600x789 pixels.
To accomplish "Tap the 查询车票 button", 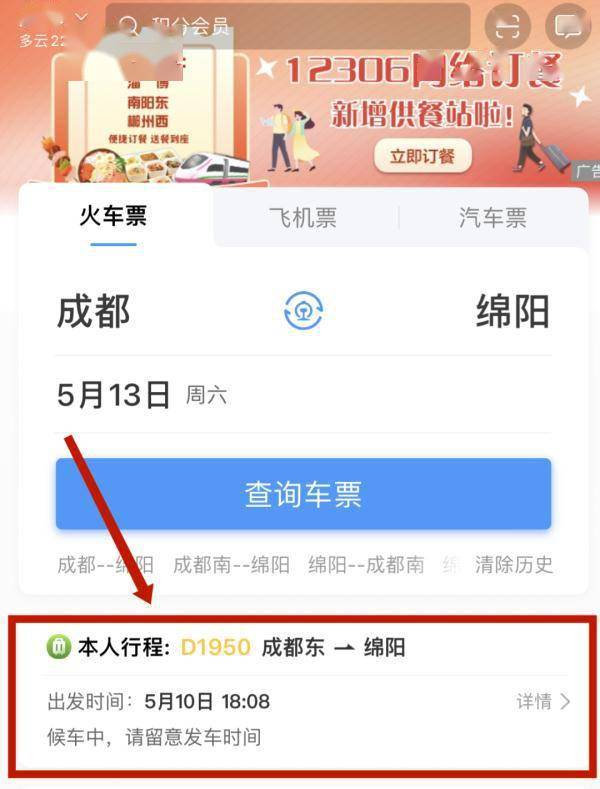I will tap(303, 494).
